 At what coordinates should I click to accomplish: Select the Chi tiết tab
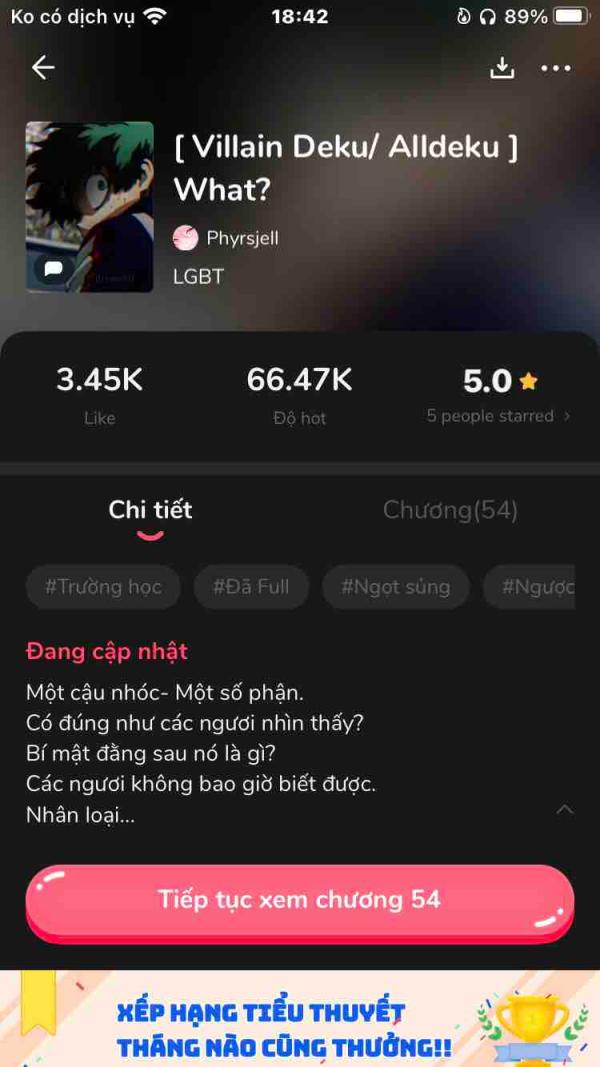coord(150,510)
